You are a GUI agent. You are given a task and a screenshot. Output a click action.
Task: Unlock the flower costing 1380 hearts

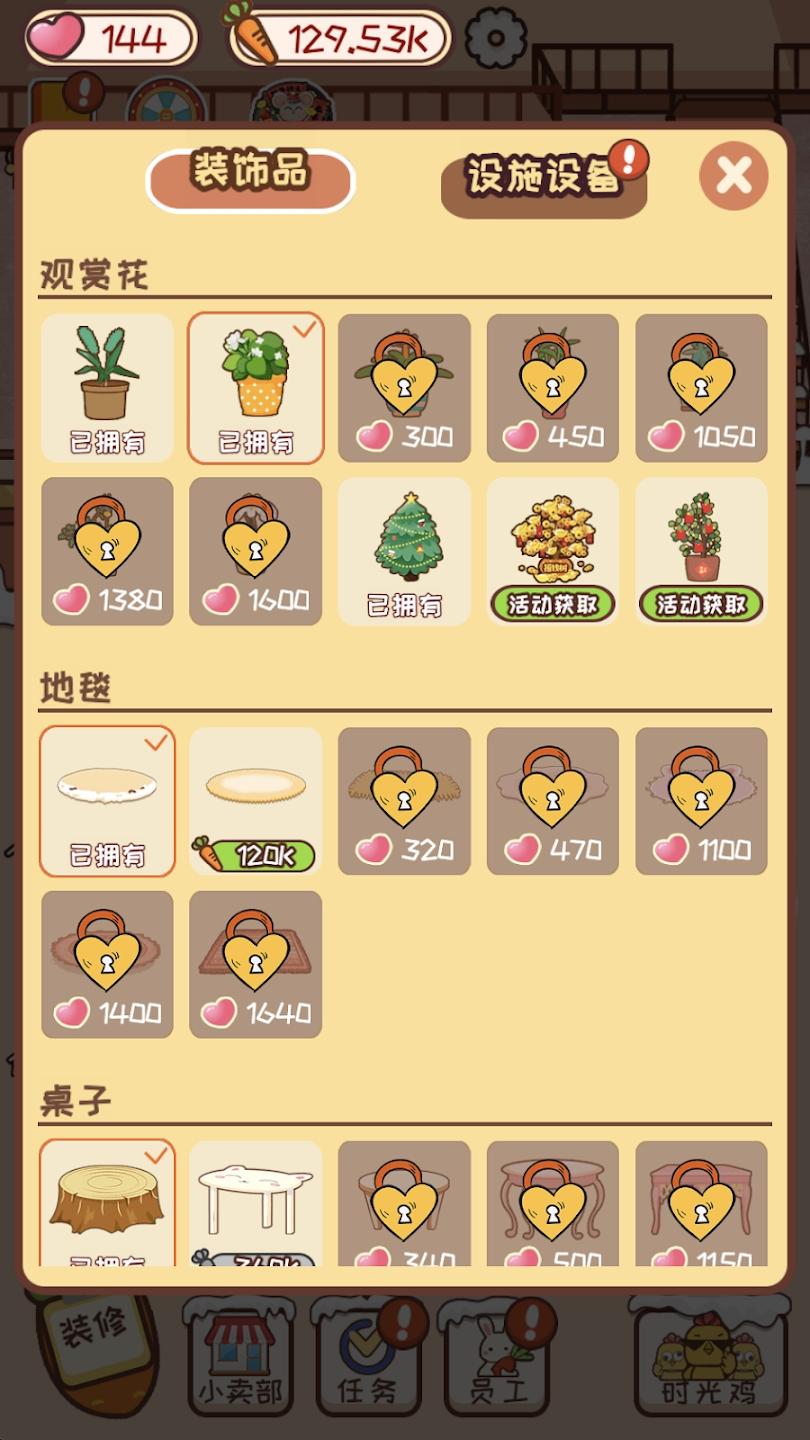click(107, 551)
